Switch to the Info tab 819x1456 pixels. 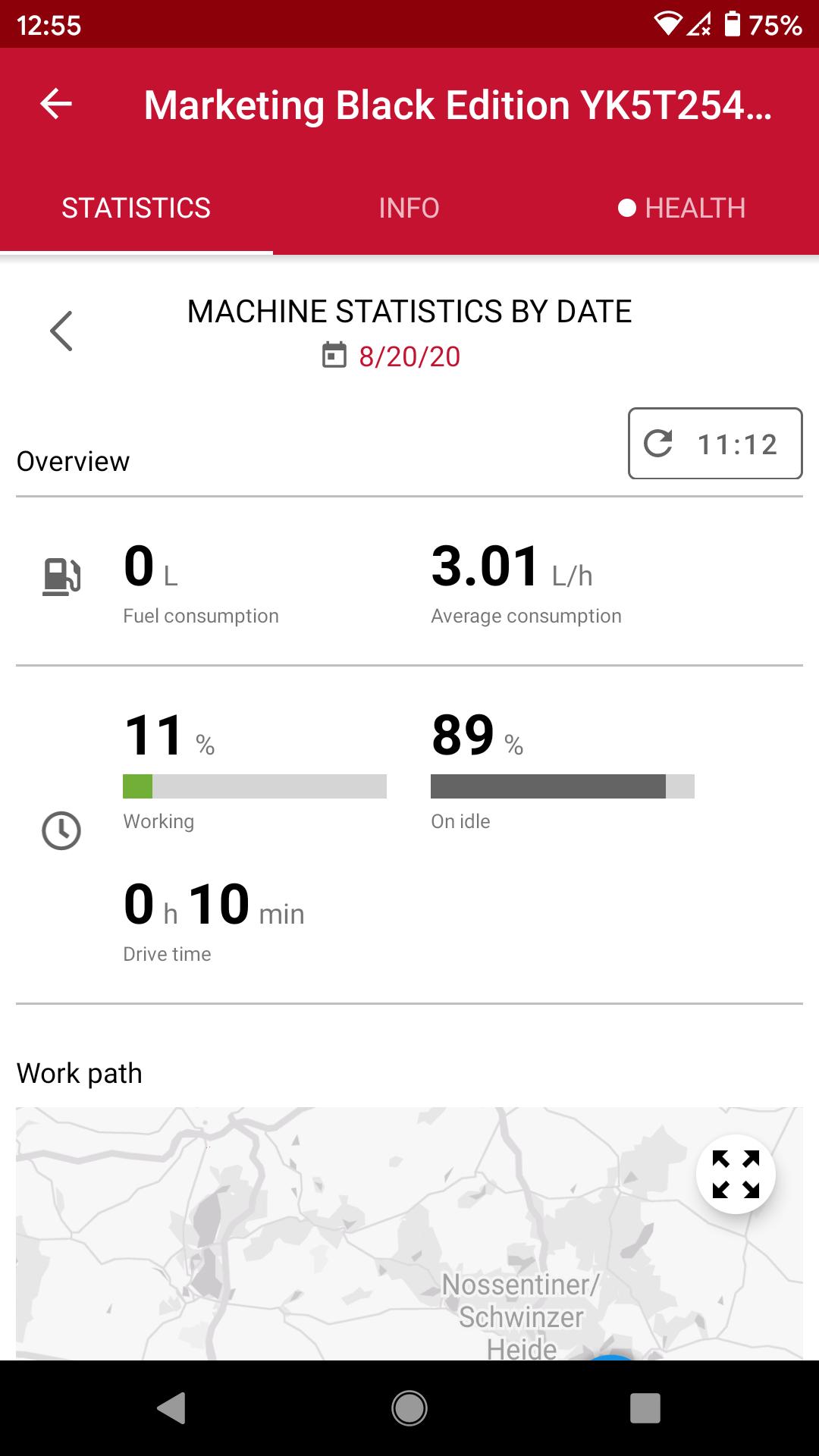[x=409, y=208]
